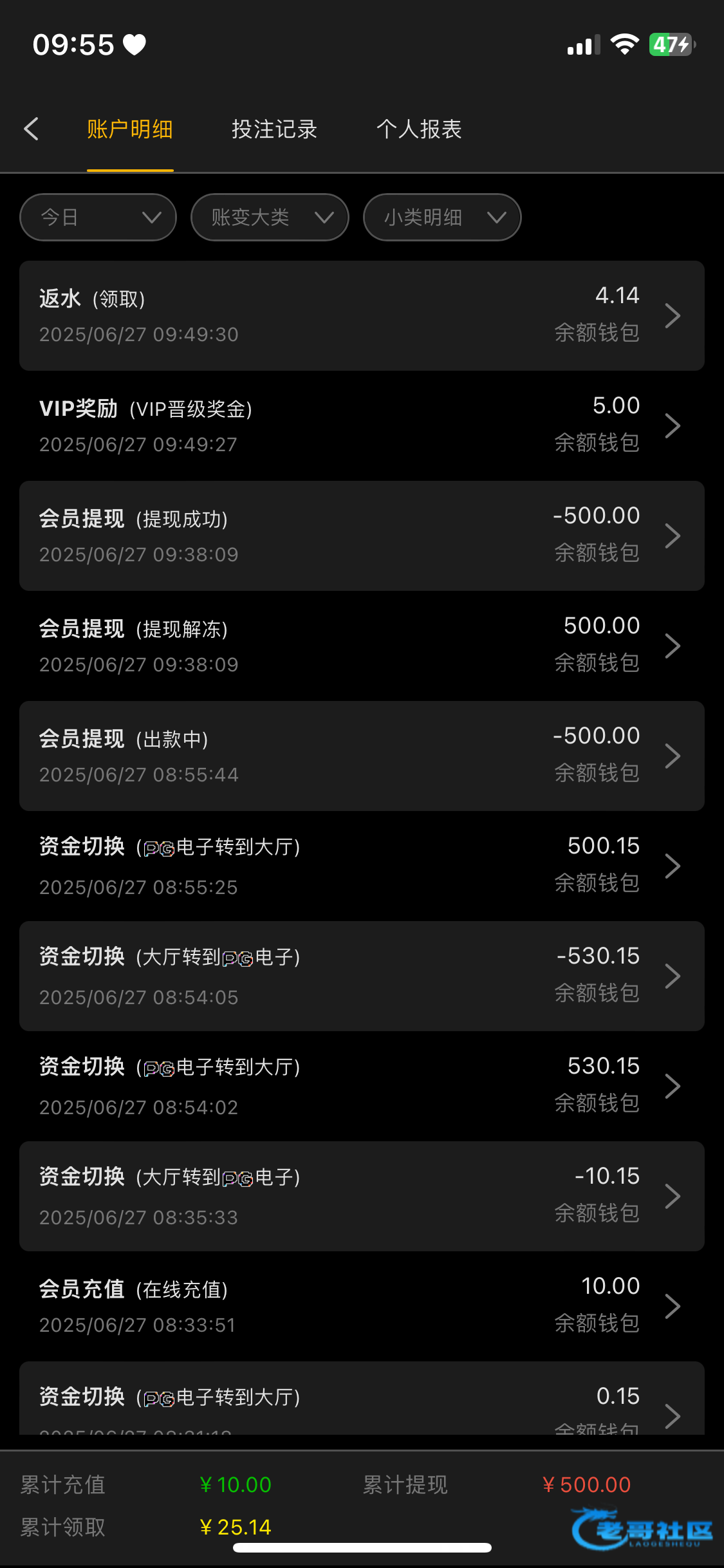View the 会员充值 (在线充值) 10.00 record

[x=362, y=1306]
